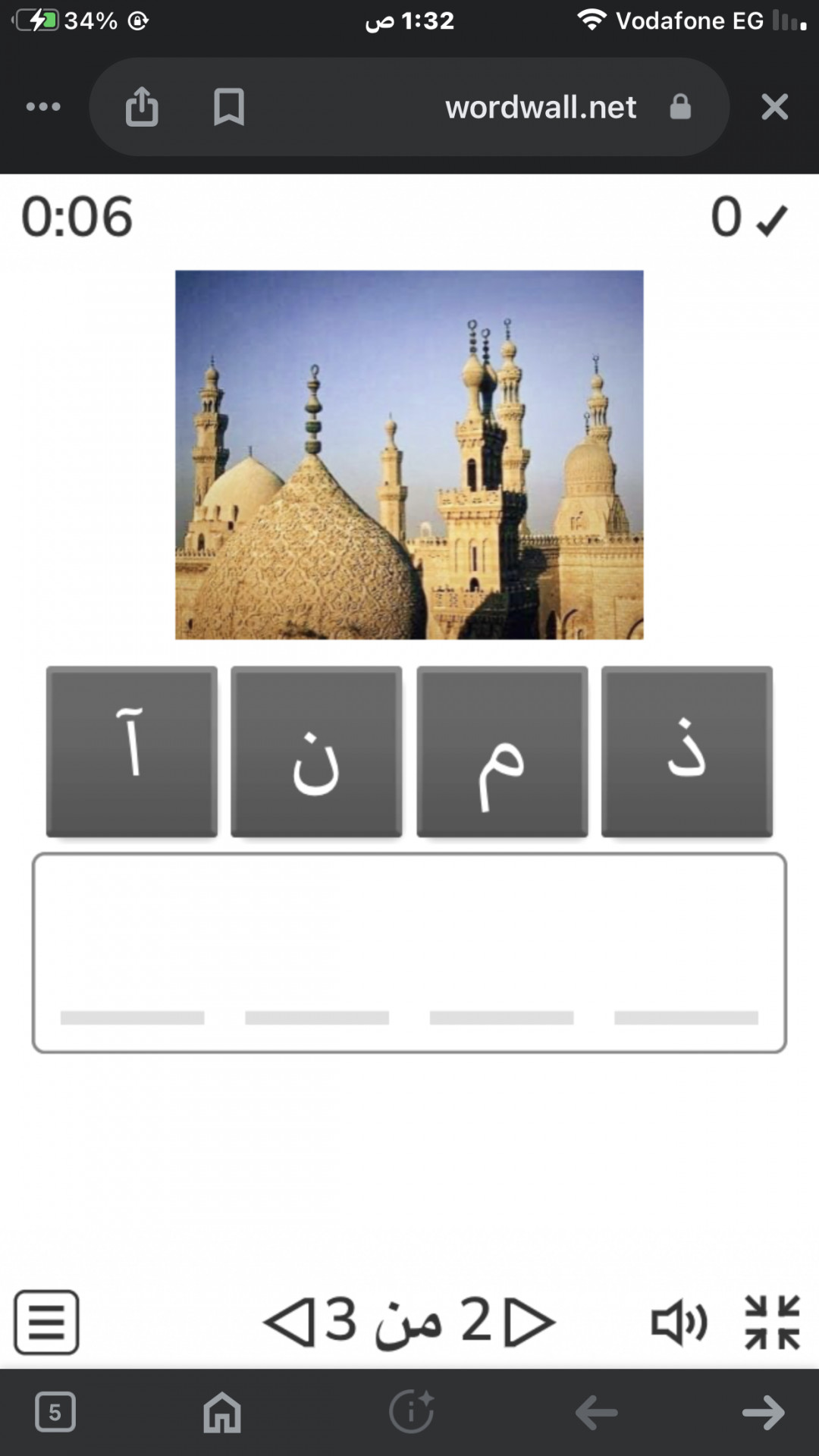This screenshot has height=1456, width=819.
Task: Navigate forward in the browser
Action: click(763, 1413)
